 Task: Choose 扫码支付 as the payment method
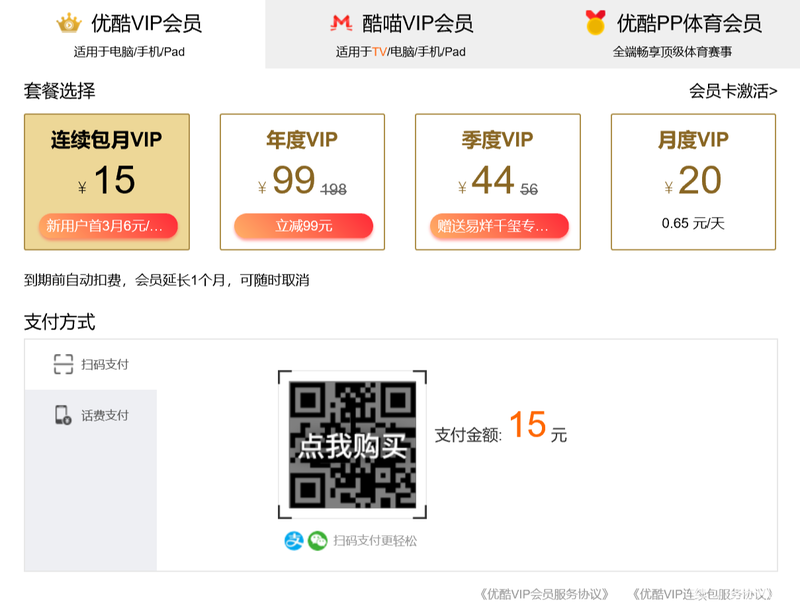[91, 365]
